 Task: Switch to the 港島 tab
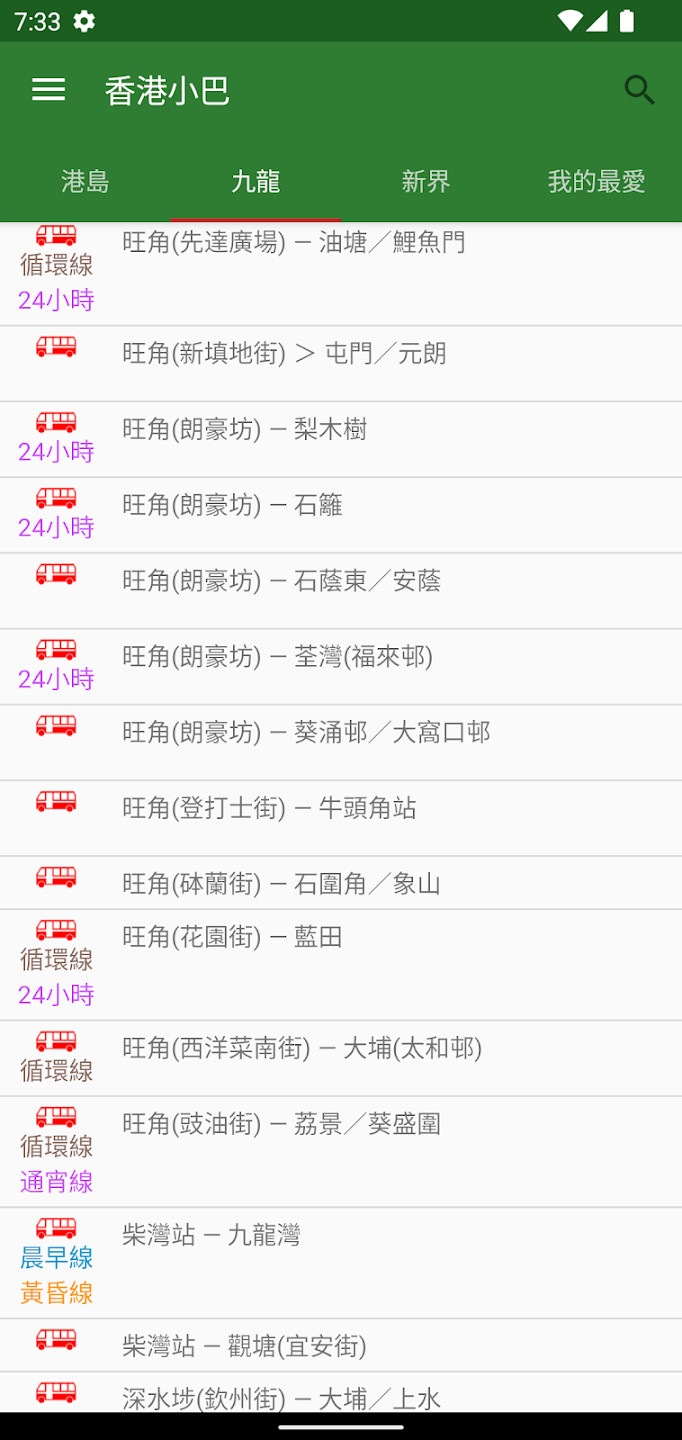click(x=85, y=181)
